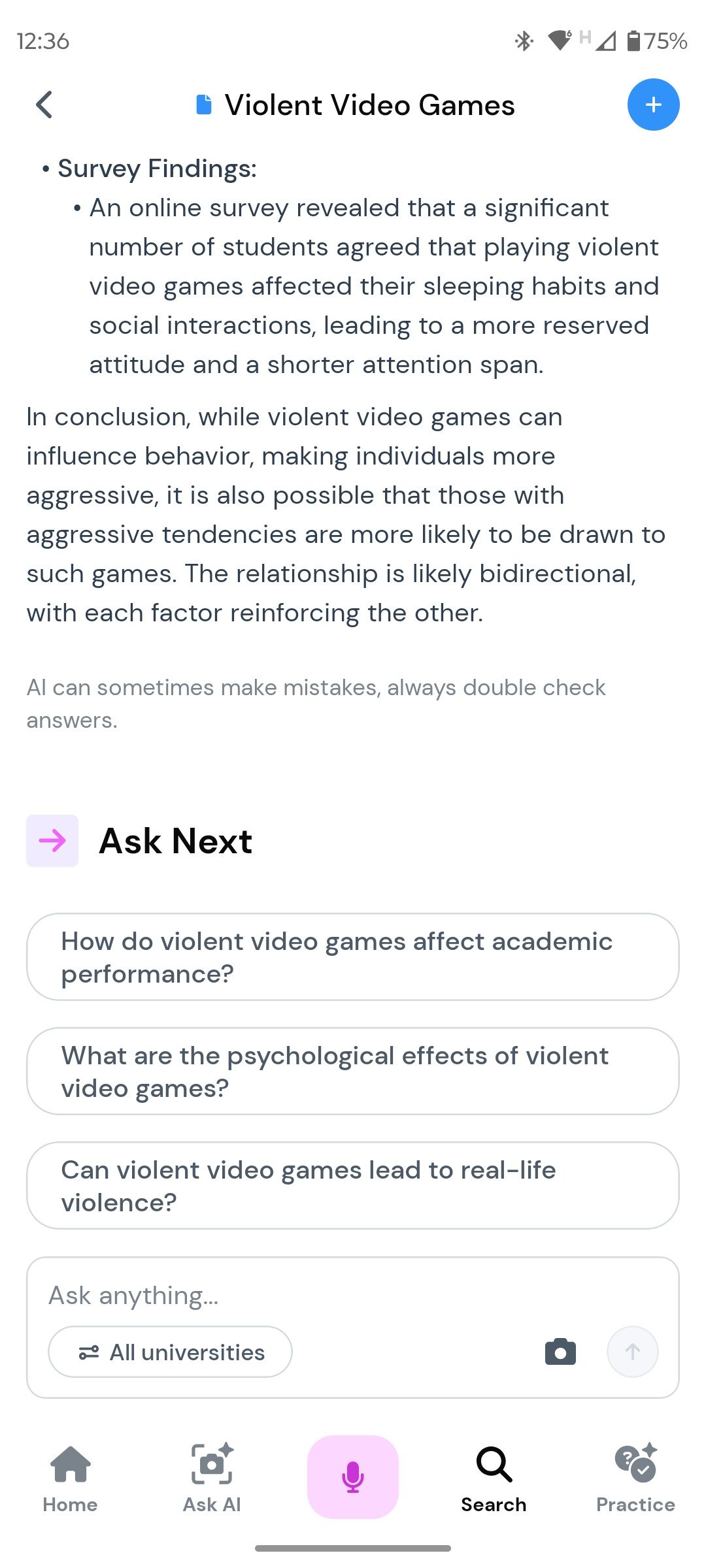Start voice input with the microphone button
The height and width of the screenshot is (1568, 706).
[x=352, y=1477]
